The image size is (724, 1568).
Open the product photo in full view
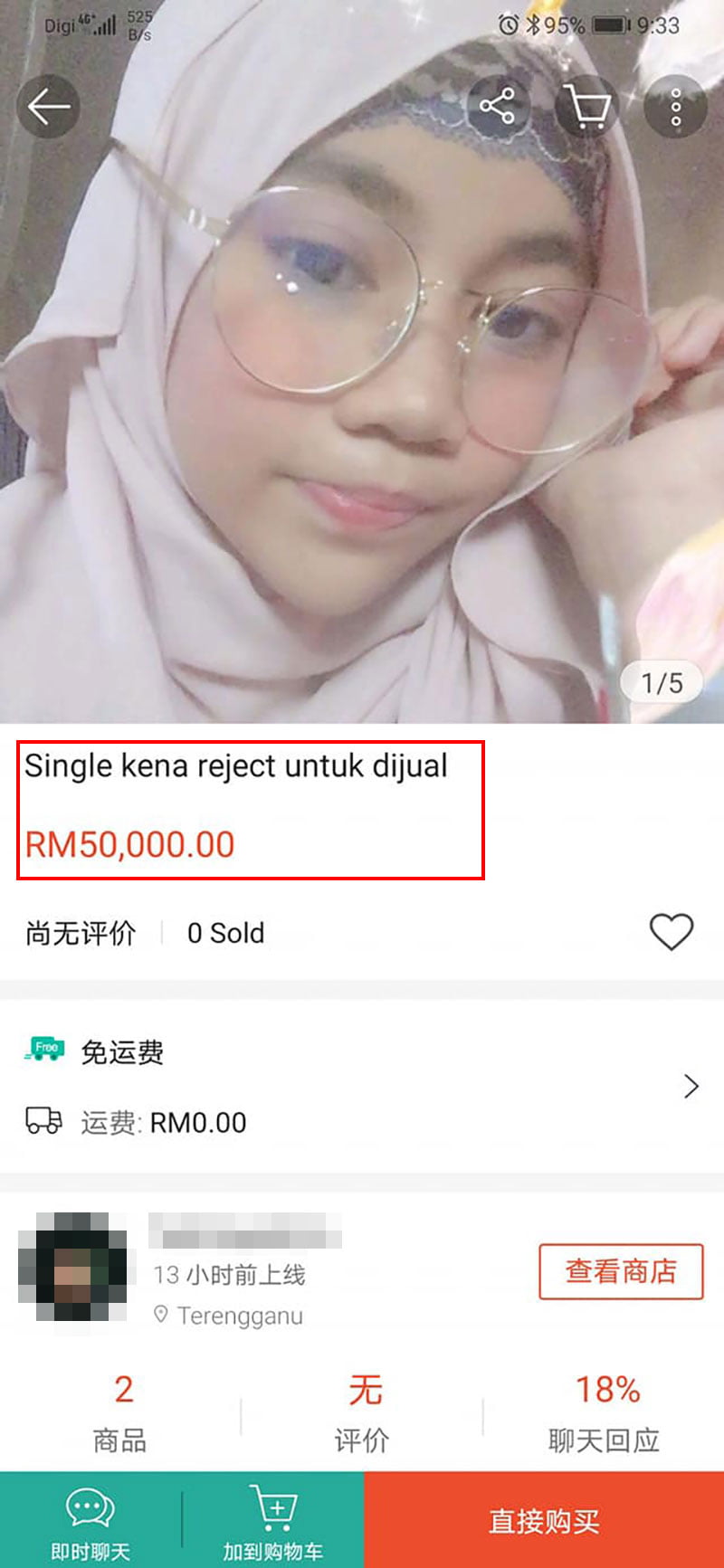pyautogui.click(x=362, y=407)
